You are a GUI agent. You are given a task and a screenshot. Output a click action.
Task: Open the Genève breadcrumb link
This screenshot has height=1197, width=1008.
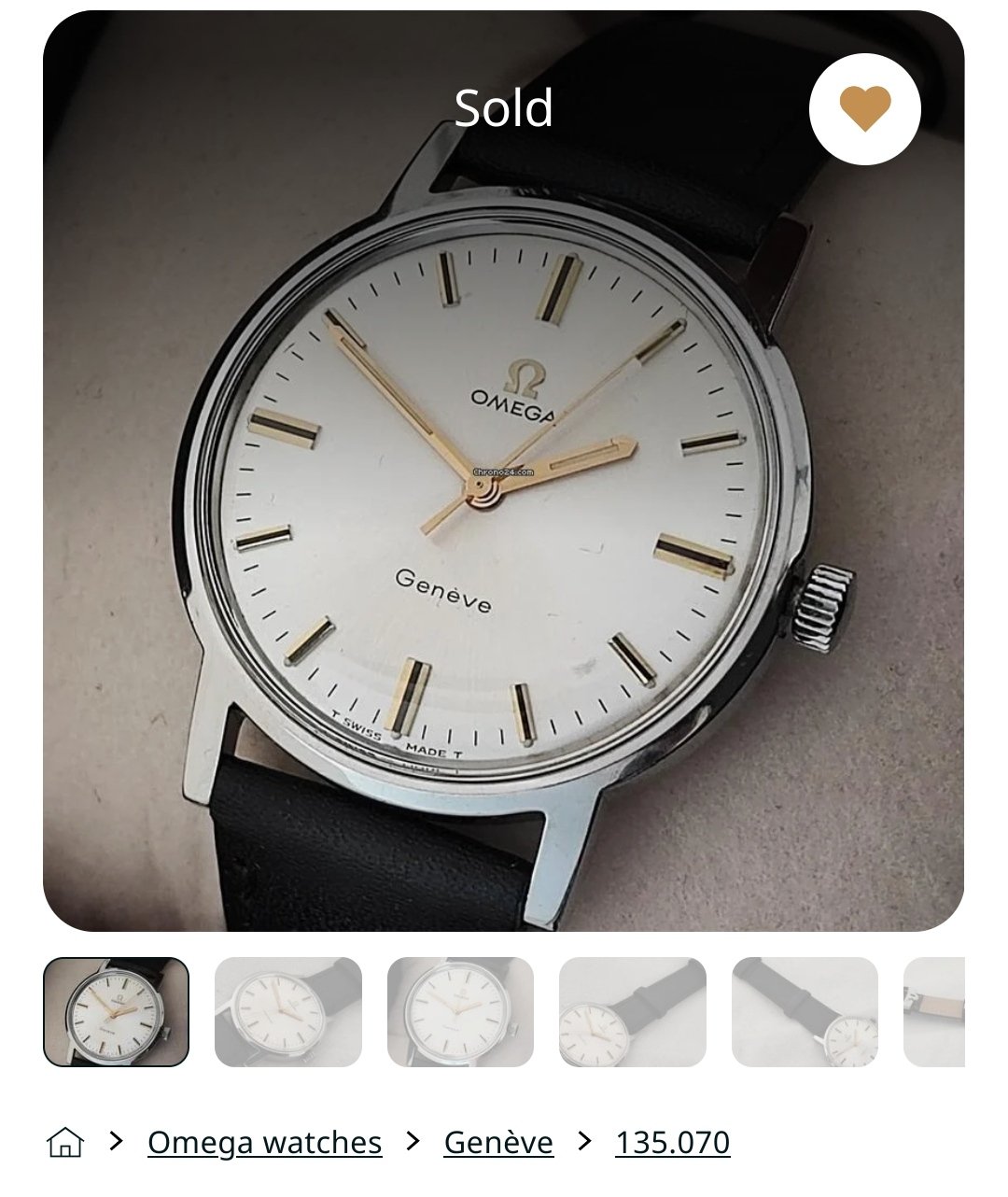pyautogui.click(x=498, y=1142)
